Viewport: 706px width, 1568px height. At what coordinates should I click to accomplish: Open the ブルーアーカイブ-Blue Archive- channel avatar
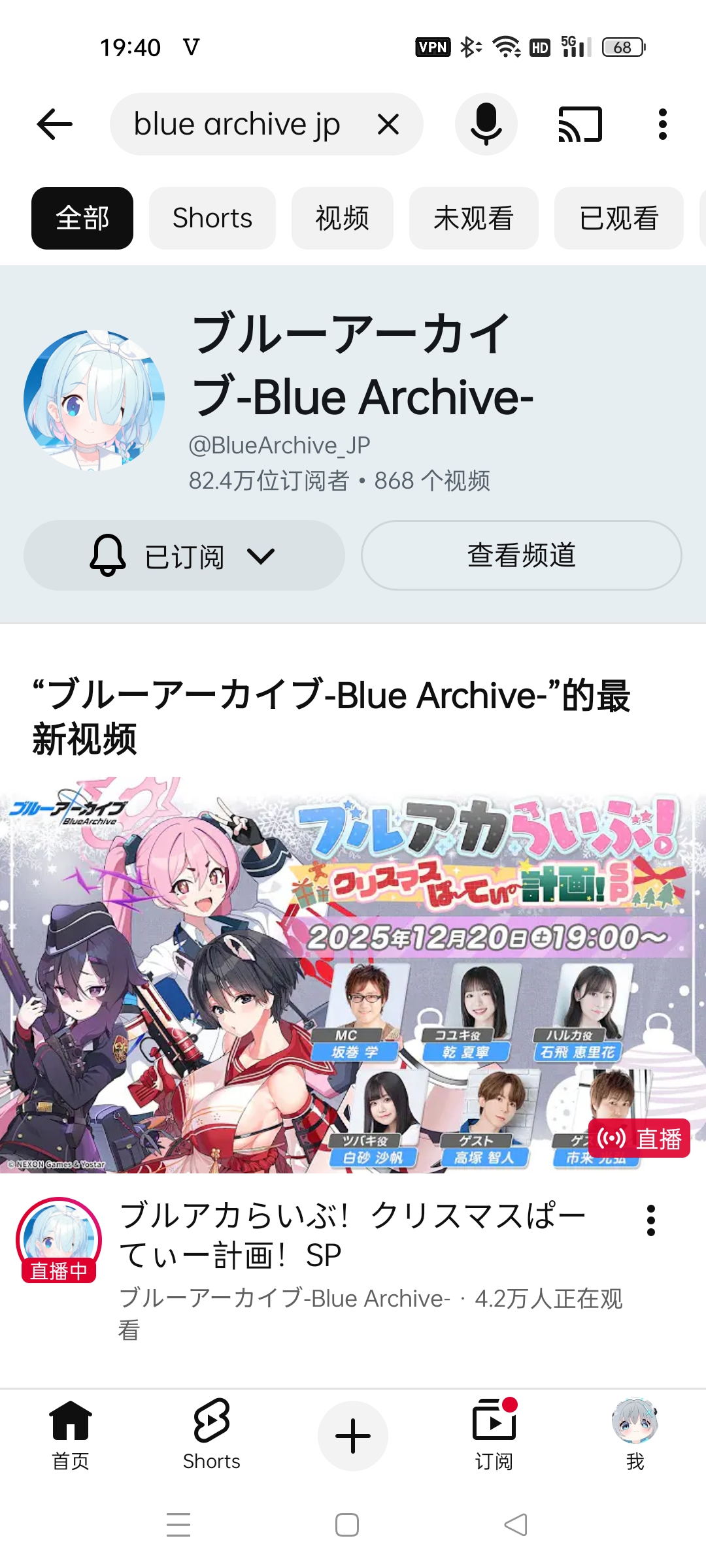[94, 400]
